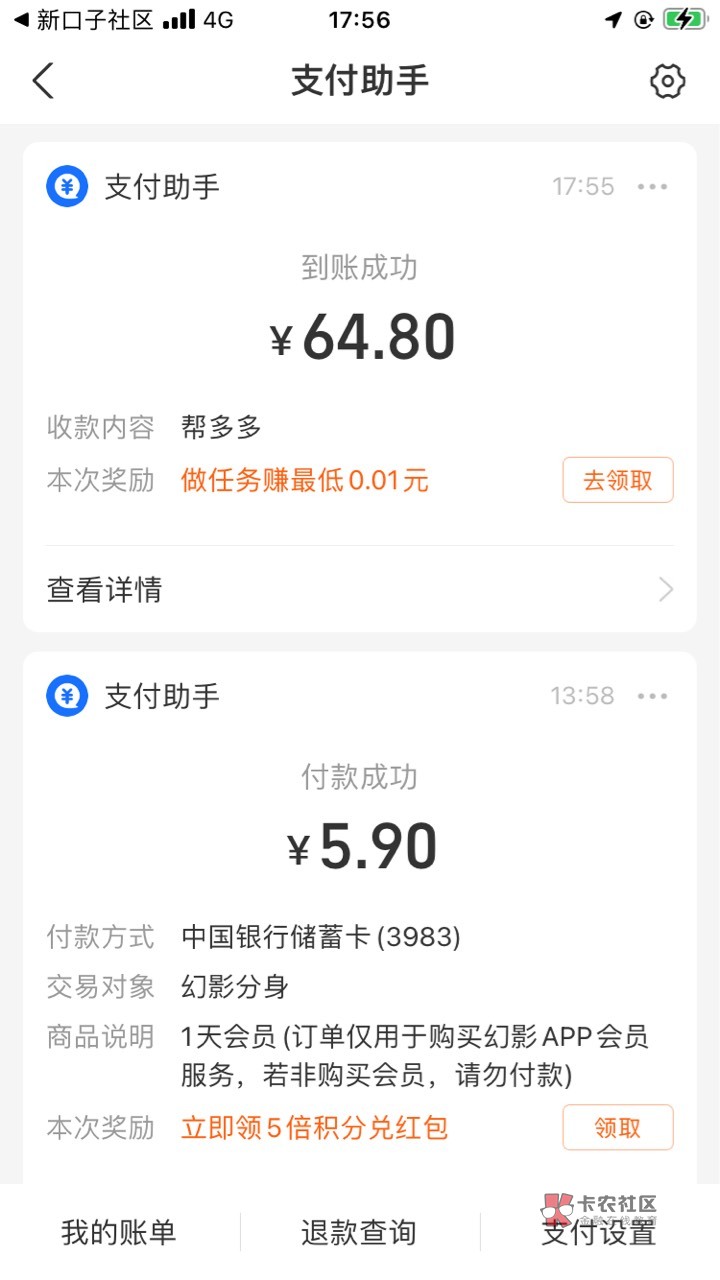This screenshot has height=1280, width=720.
Task: Open 我的账单 at the bottom
Action: coord(118,1233)
